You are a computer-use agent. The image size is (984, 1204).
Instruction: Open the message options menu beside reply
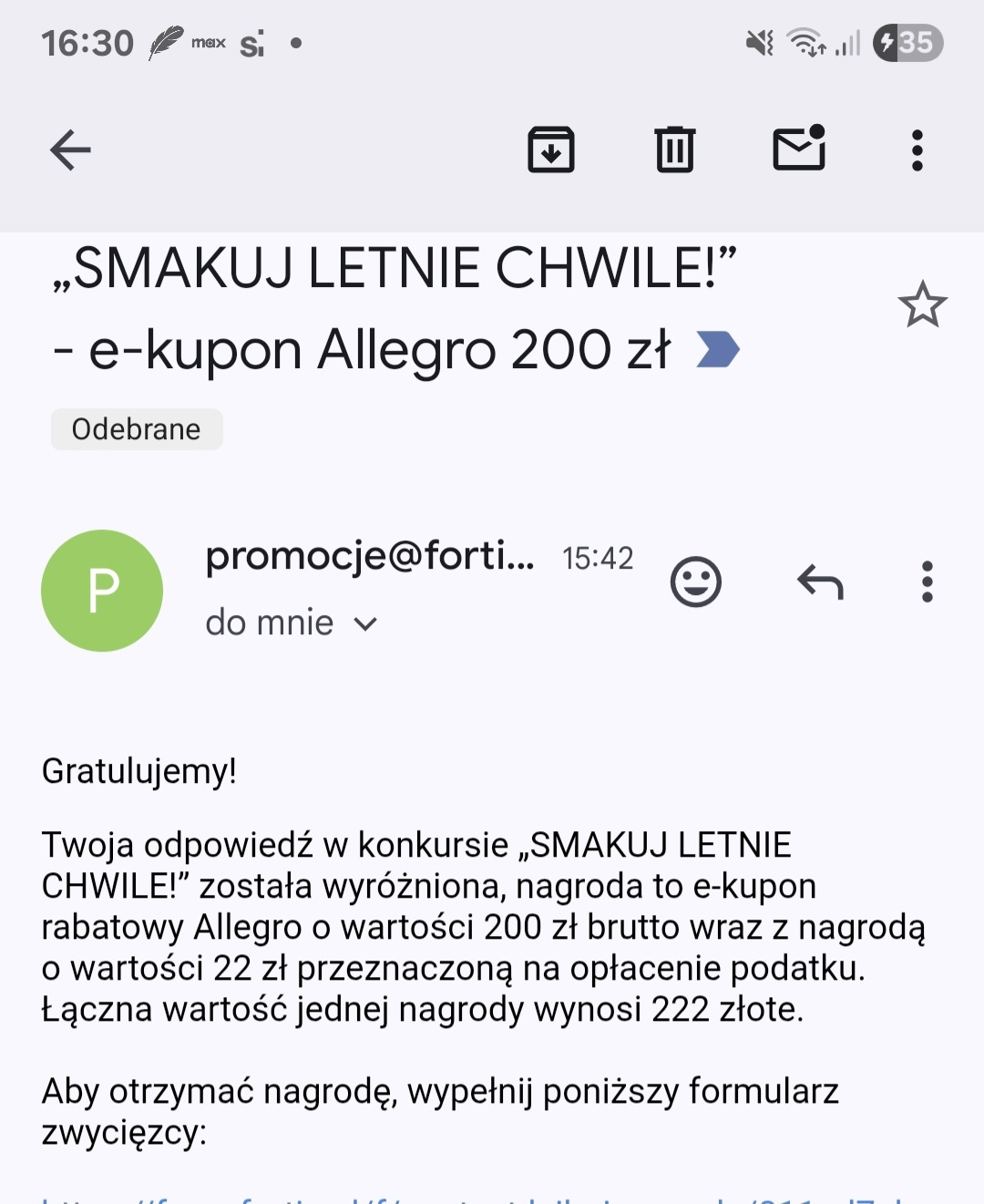pyautogui.click(x=928, y=581)
